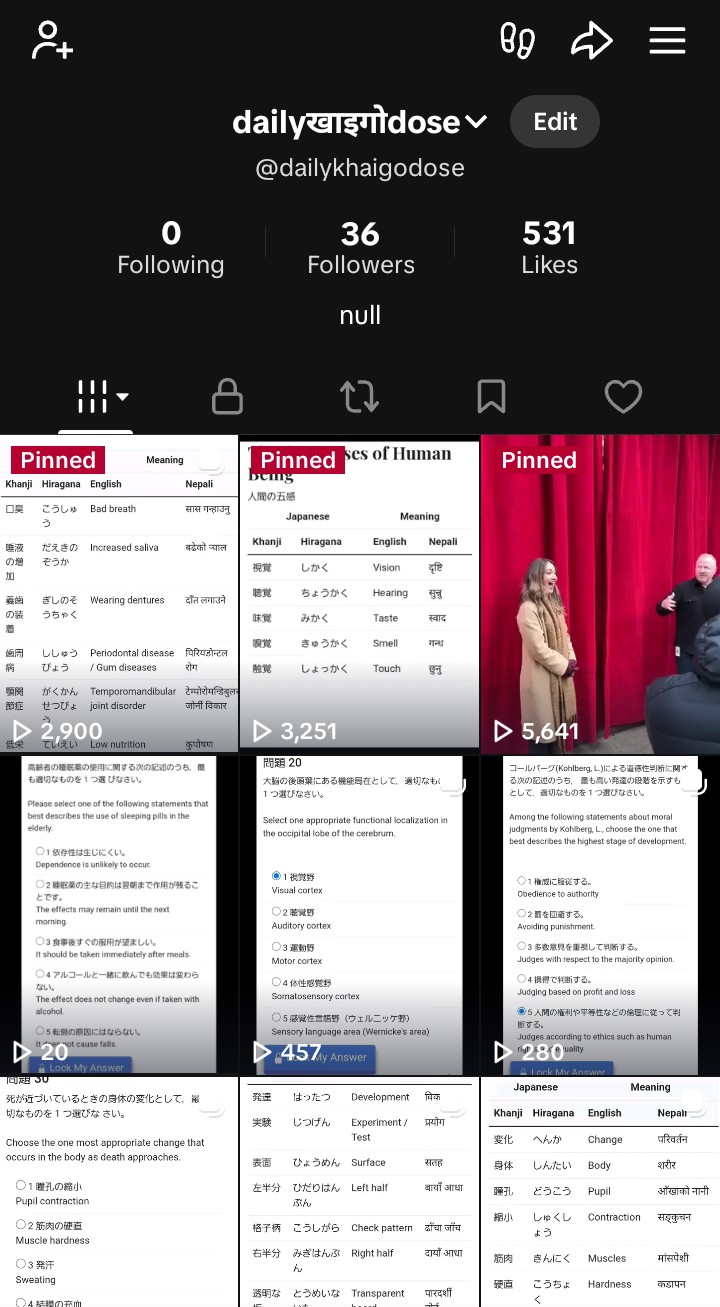Tap the add friends icon
Viewport: 720px width, 1307px height.
coord(51,40)
